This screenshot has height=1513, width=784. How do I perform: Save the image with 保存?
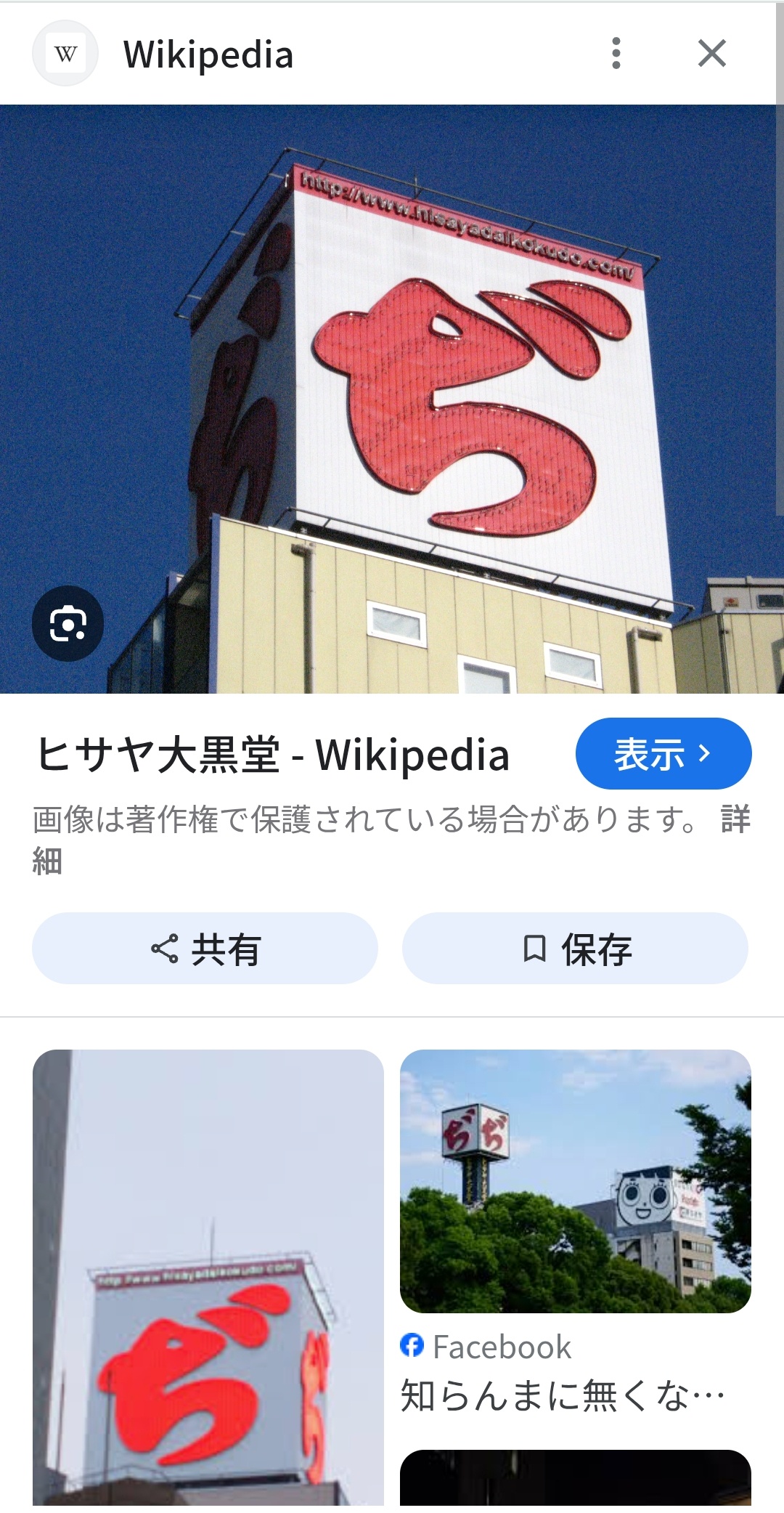[576, 949]
